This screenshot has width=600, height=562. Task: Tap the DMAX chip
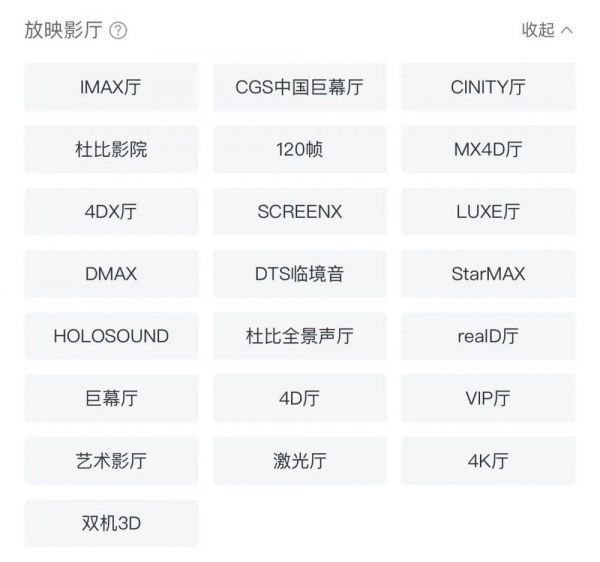tap(111, 274)
